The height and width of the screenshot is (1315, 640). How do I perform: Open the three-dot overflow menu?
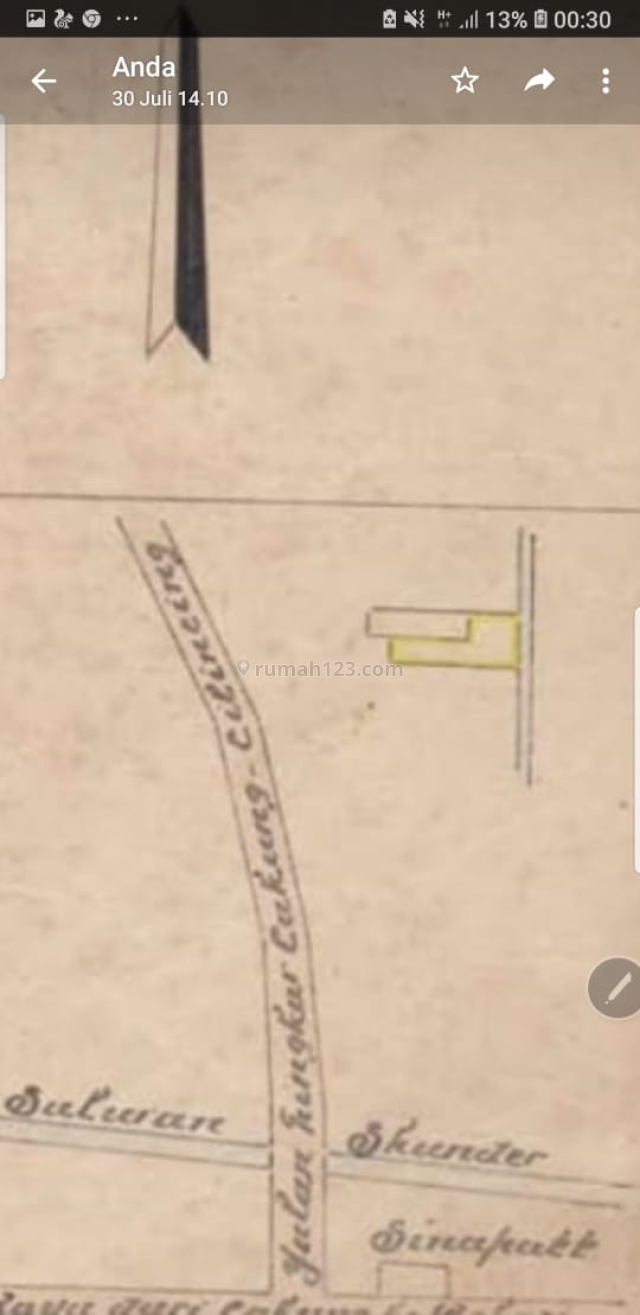606,81
